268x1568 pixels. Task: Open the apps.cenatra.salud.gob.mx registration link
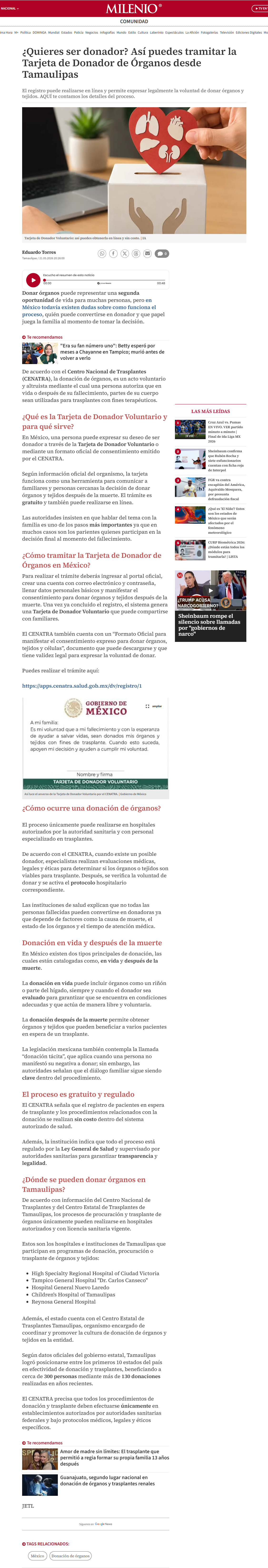pyautogui.click(x=82, y=685)
